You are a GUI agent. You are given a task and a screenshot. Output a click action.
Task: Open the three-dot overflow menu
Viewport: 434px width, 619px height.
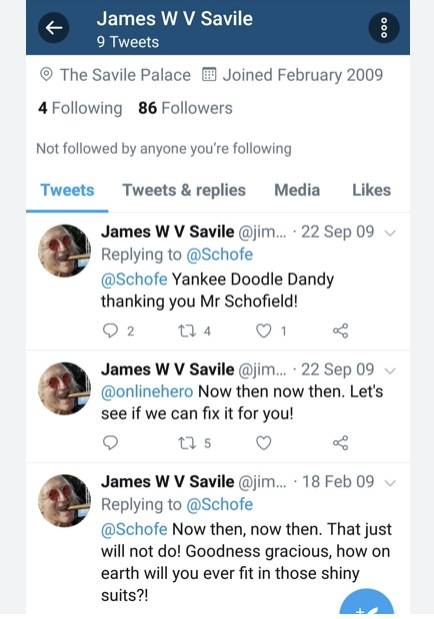point(384,28)
